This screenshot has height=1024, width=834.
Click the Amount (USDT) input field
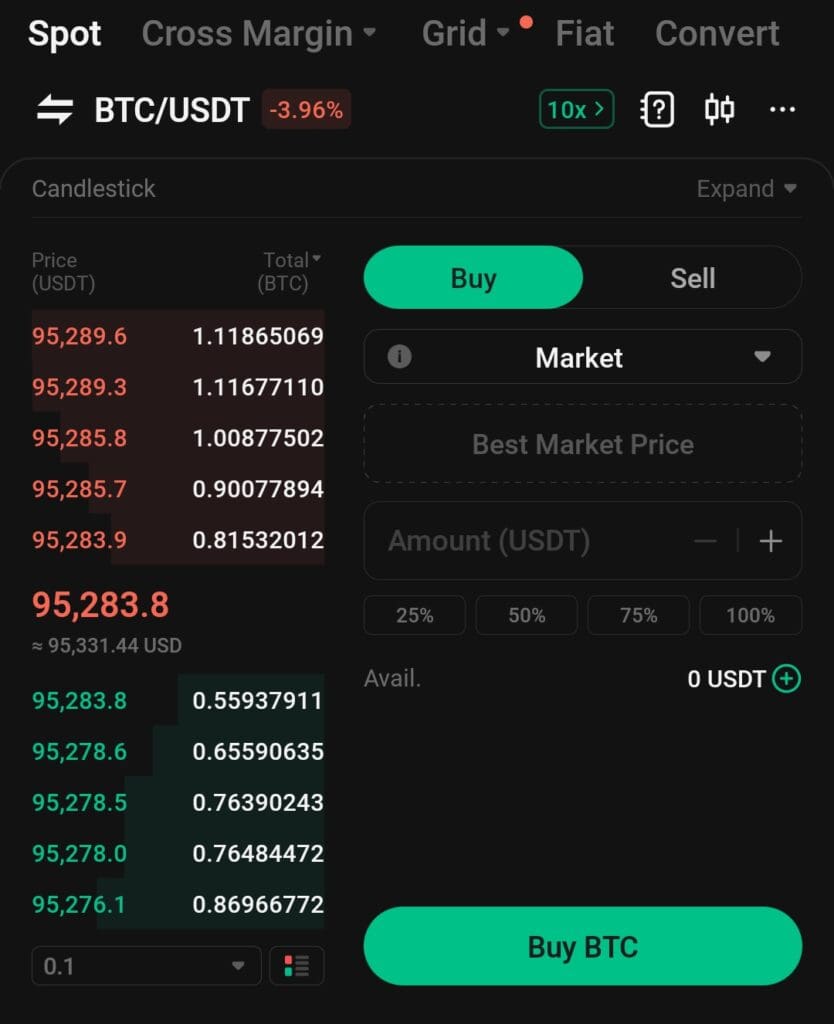500,541
